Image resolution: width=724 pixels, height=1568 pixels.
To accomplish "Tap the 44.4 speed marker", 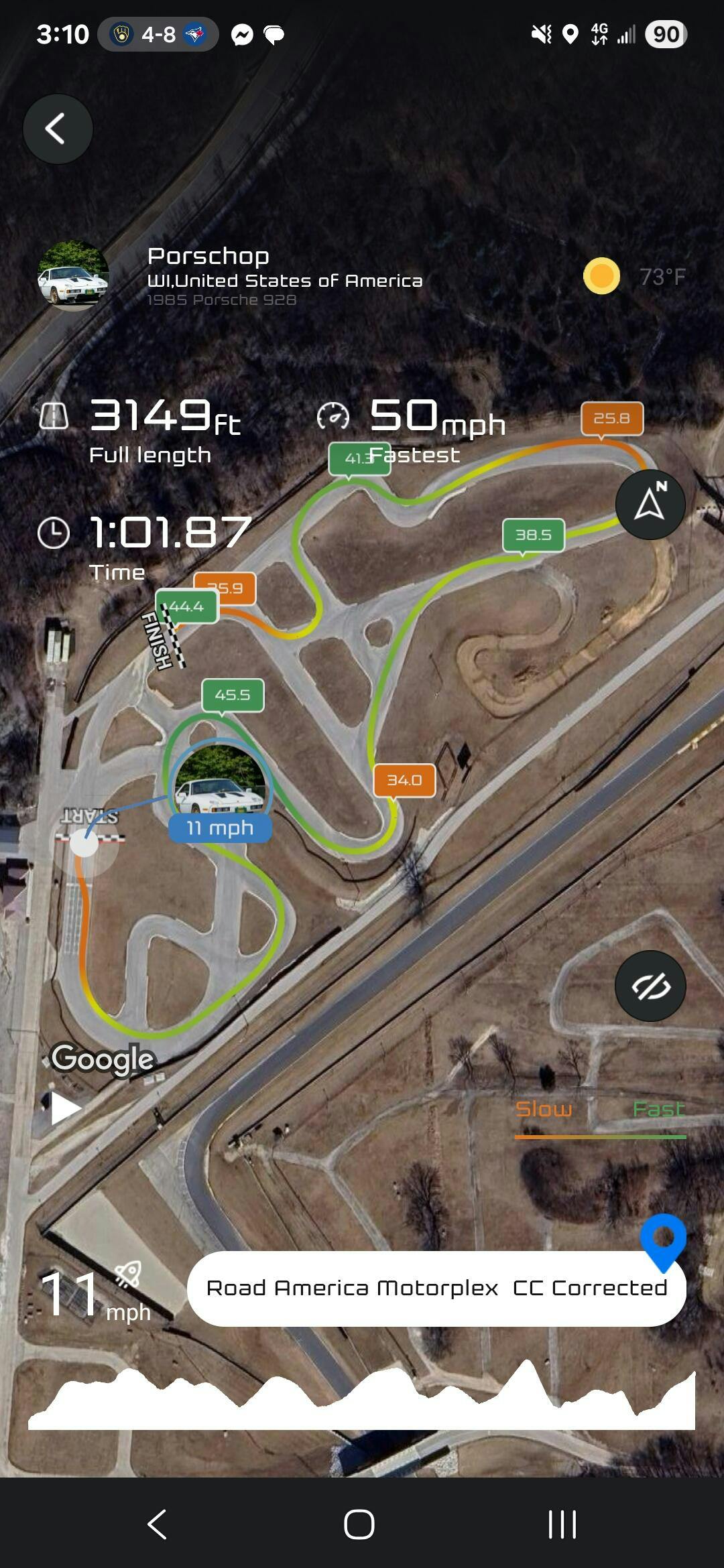I will 186,607.
